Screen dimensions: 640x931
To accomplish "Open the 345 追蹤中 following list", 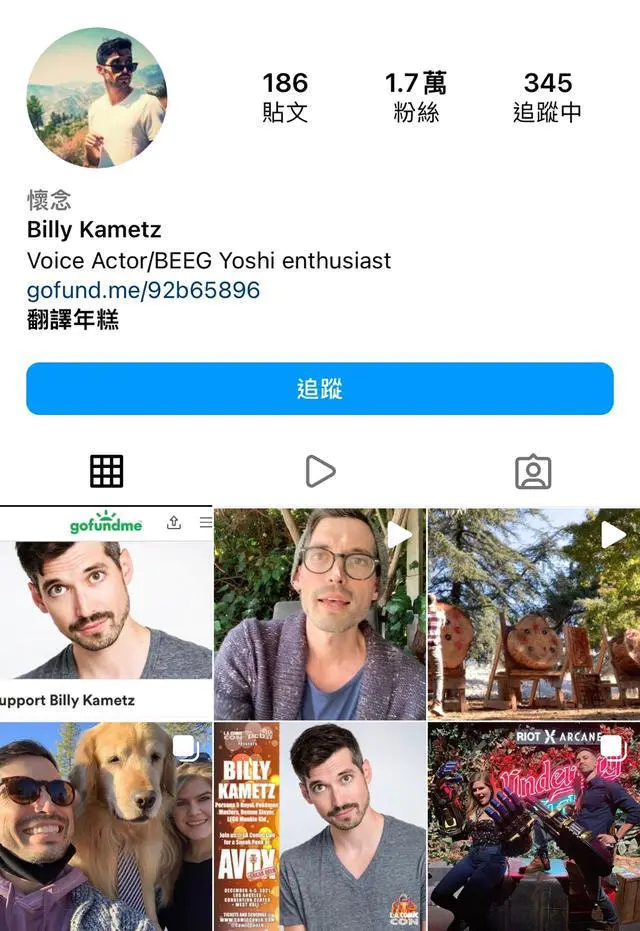I will pos(547,97).
